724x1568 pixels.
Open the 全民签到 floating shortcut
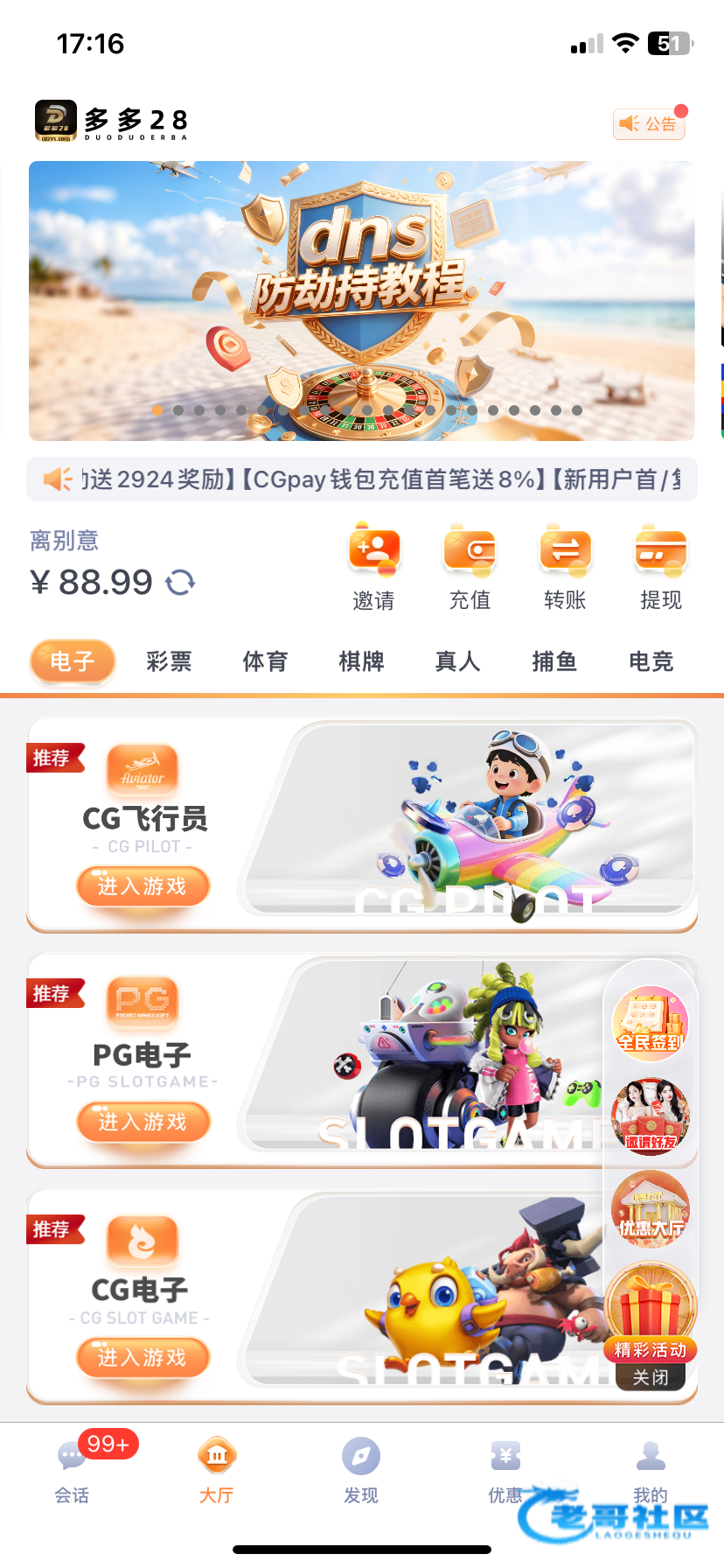(x=650, y=1023)
